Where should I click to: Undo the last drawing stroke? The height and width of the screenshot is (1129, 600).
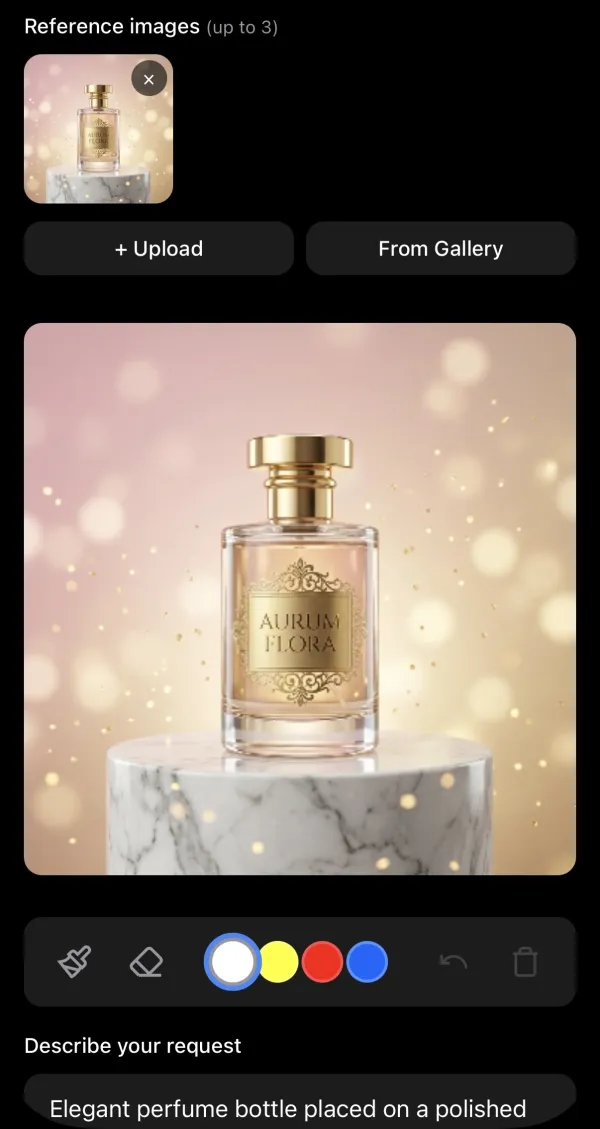tap(454, 962)
